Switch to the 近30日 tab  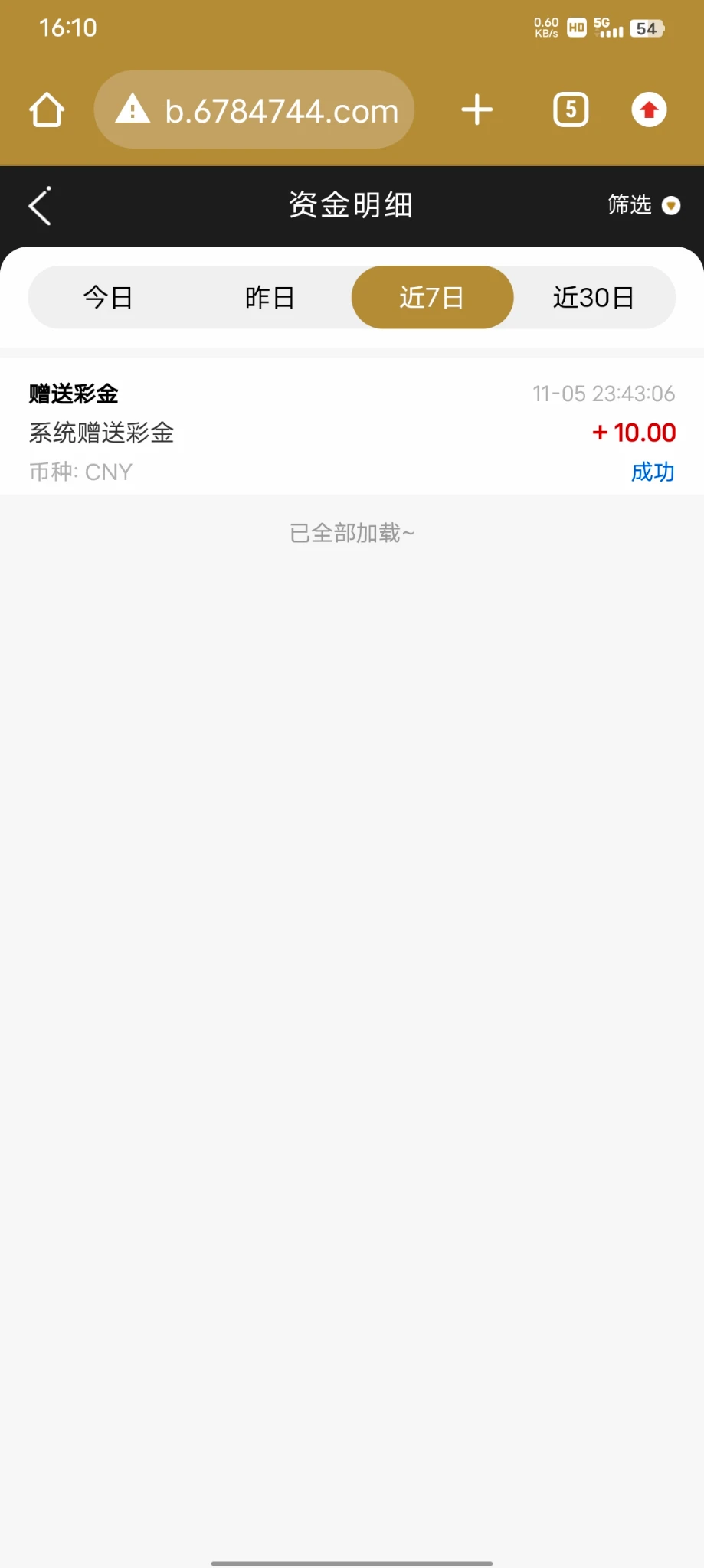(x=594, y=297)
